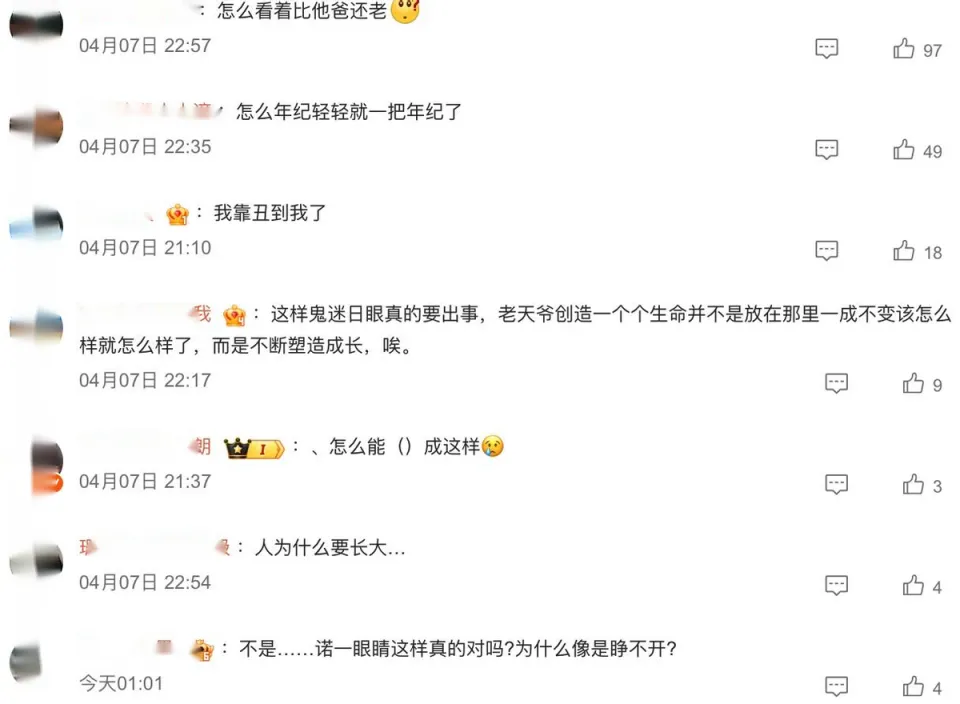This screenshot has width=960, height=704.
Task: Reply to the comment about '鬼迷日眼'
Action: [836, 384]
